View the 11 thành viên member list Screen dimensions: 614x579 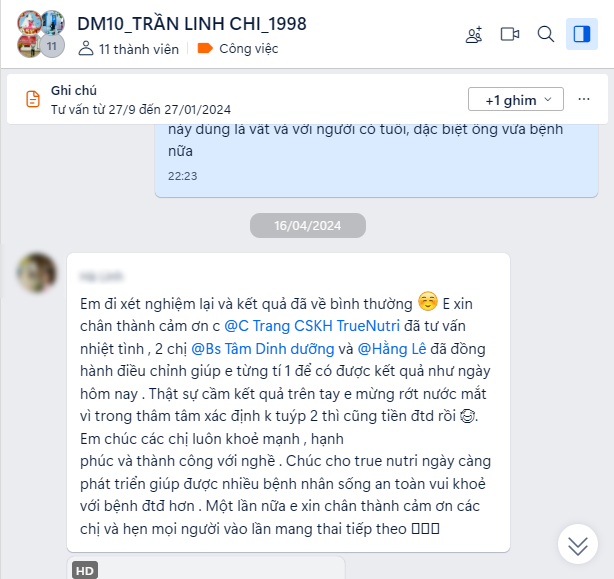[130, 48]
